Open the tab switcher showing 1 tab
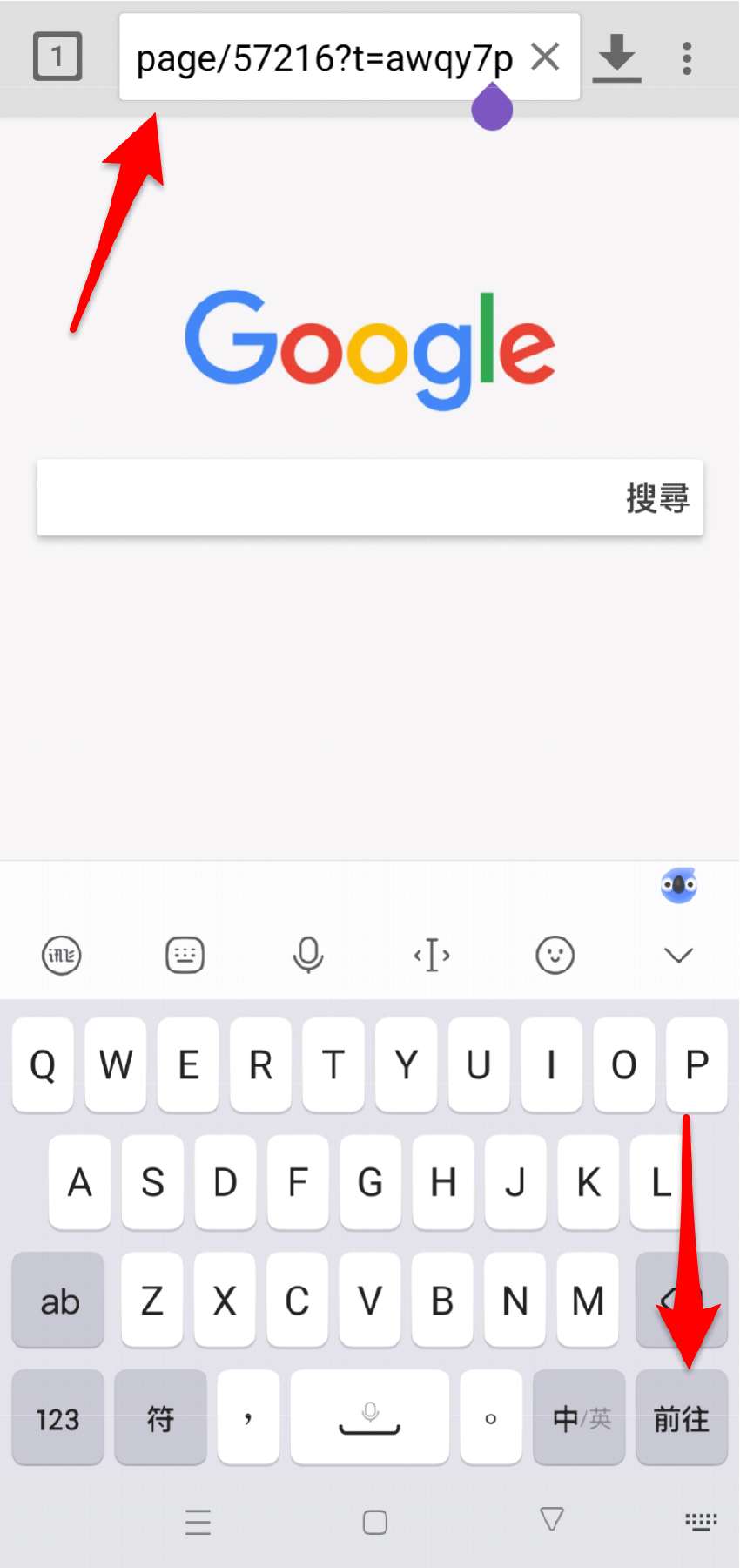Image resolution: width=740 pixels, height=1568 pixels. click(x=57, y=57)
